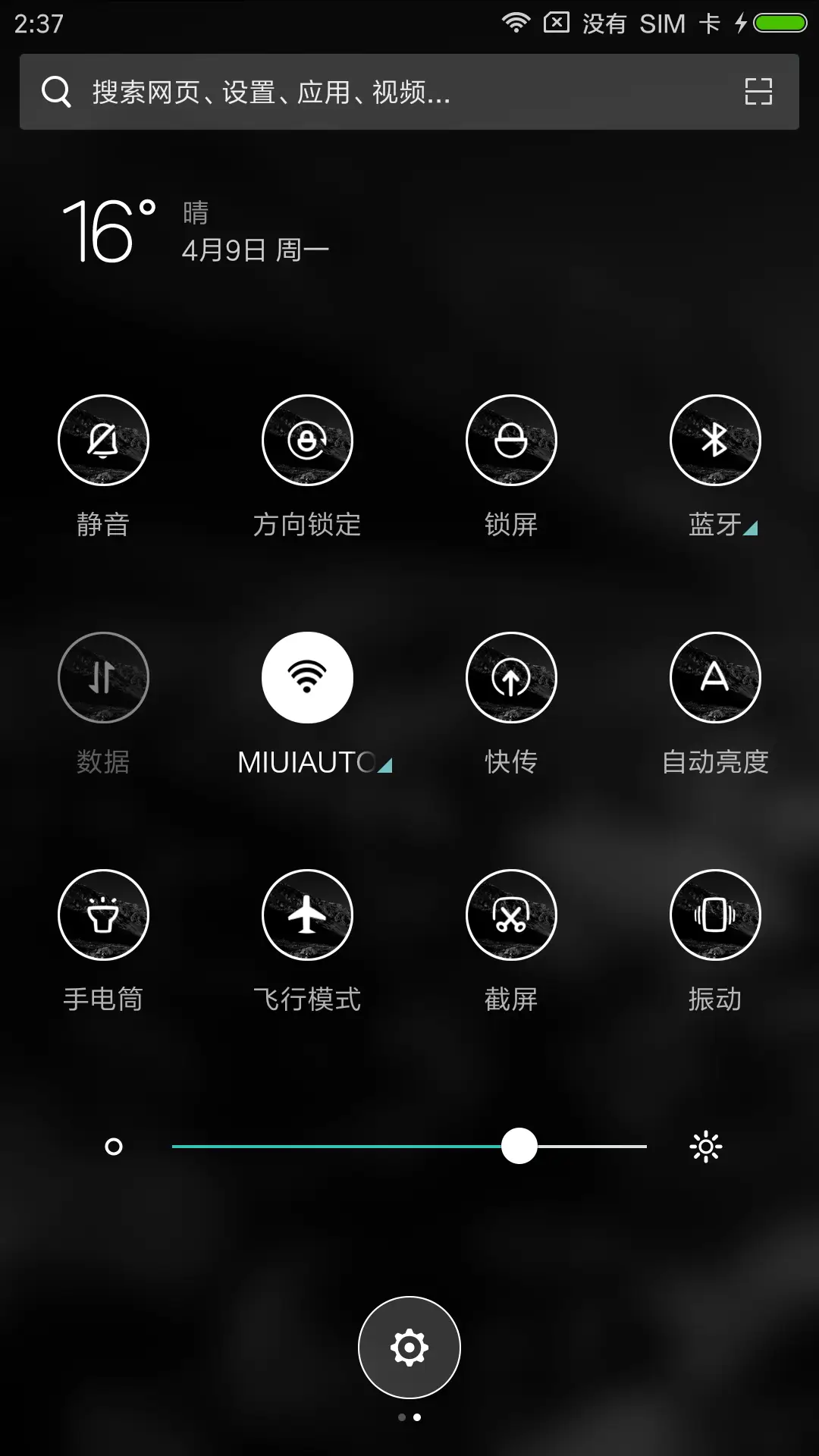Image resolution: width=819 pixels, height=1456 pixels.
Task: Tap the search magnifier icon
Action: pos(55,92)
